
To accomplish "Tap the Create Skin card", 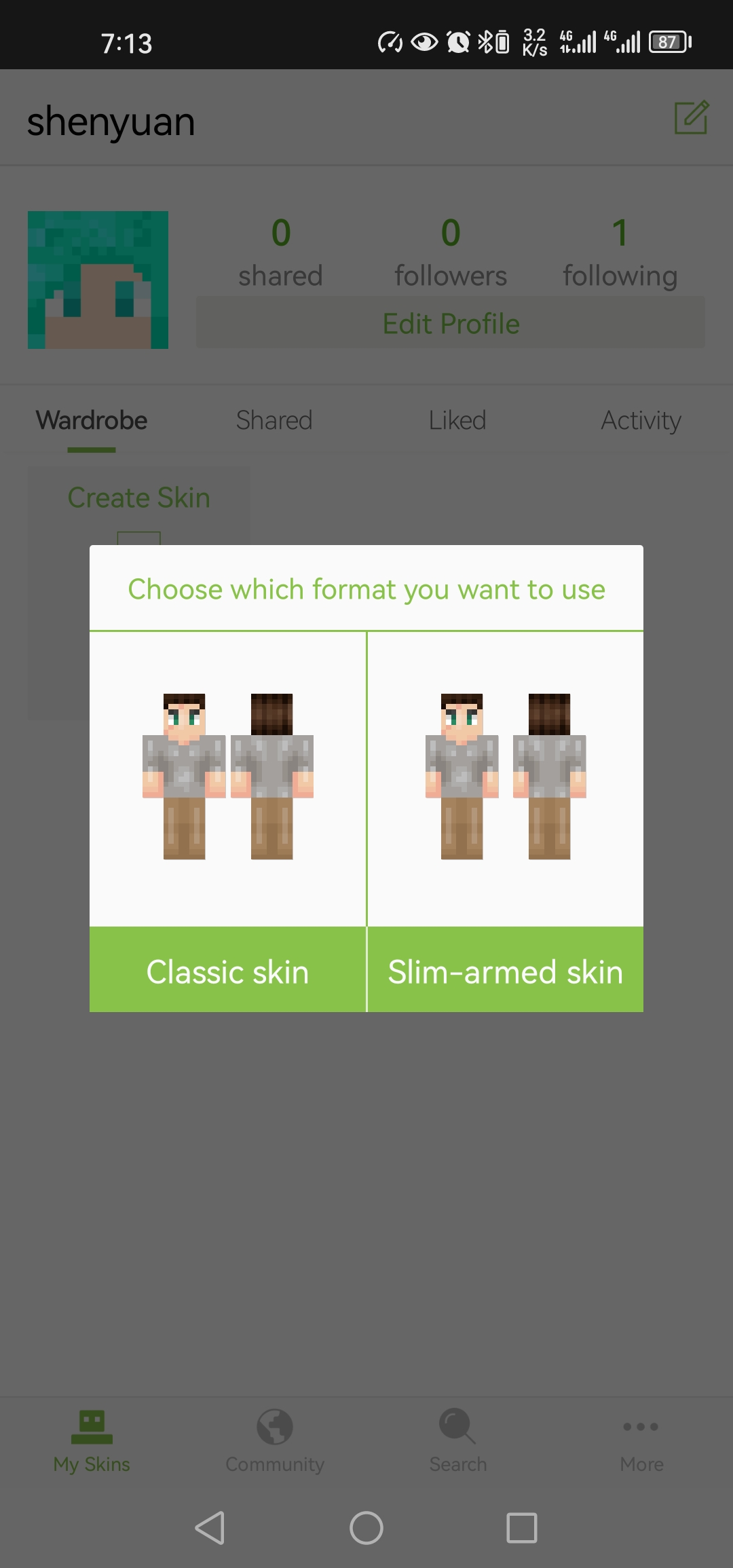I will pos(139,499).
